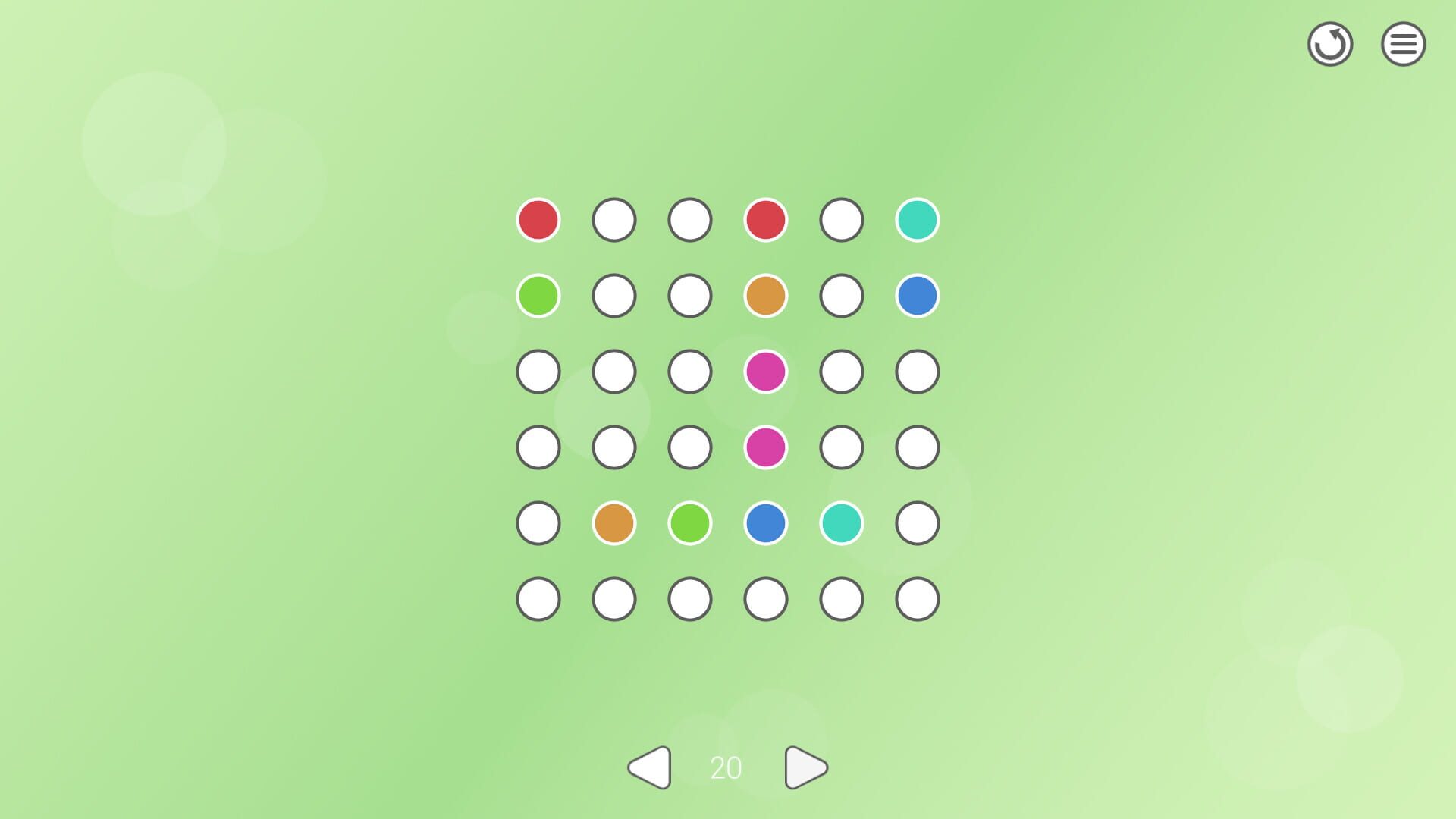Tap the lower pink dot
The image size is (1456, 819).
pos(766,447)
